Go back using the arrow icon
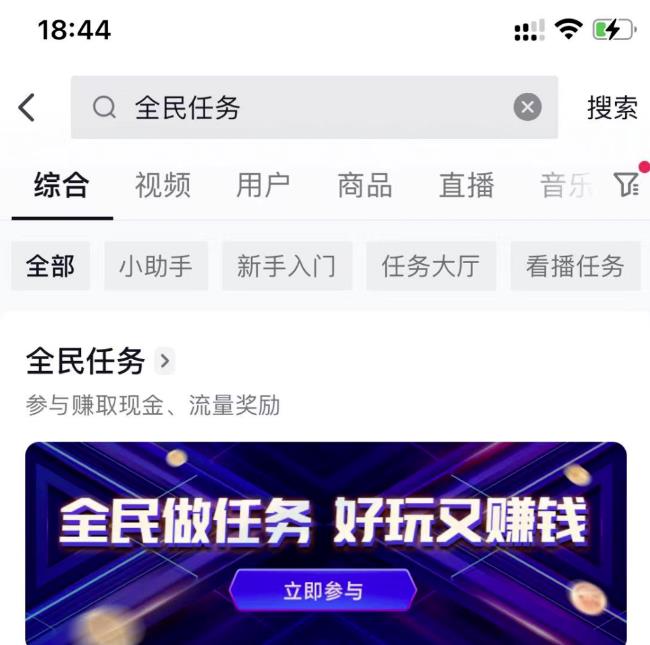This screenshot has width=650, height=645. tap(27, 108)
